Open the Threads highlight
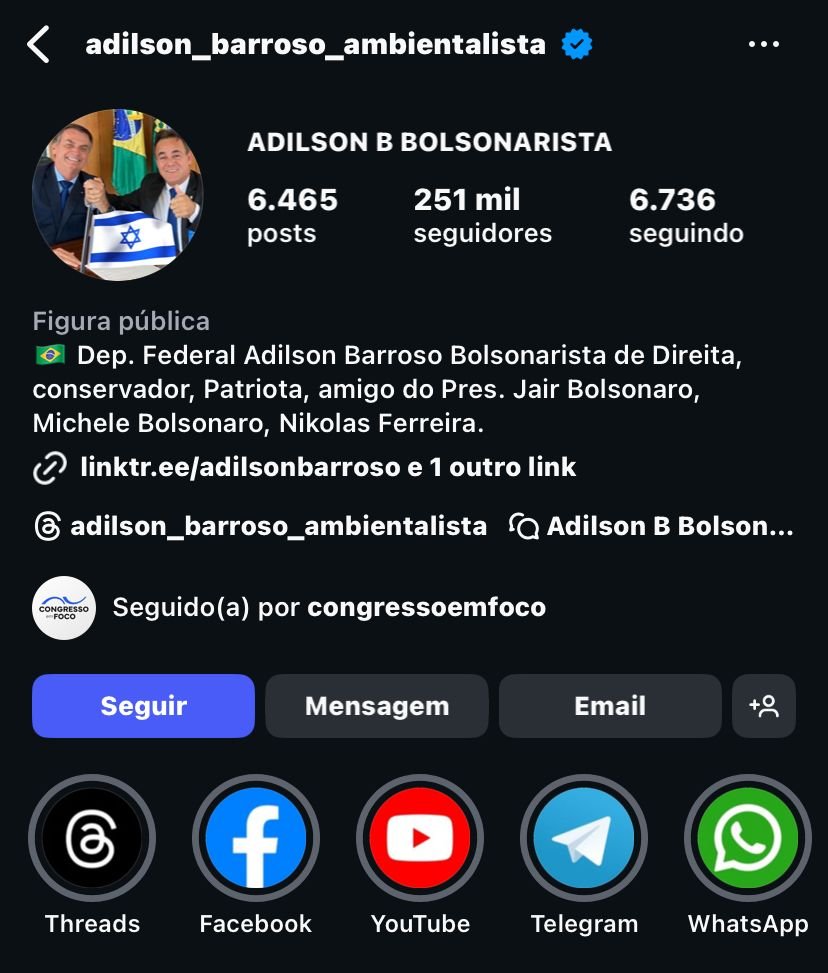 [92, 838]
